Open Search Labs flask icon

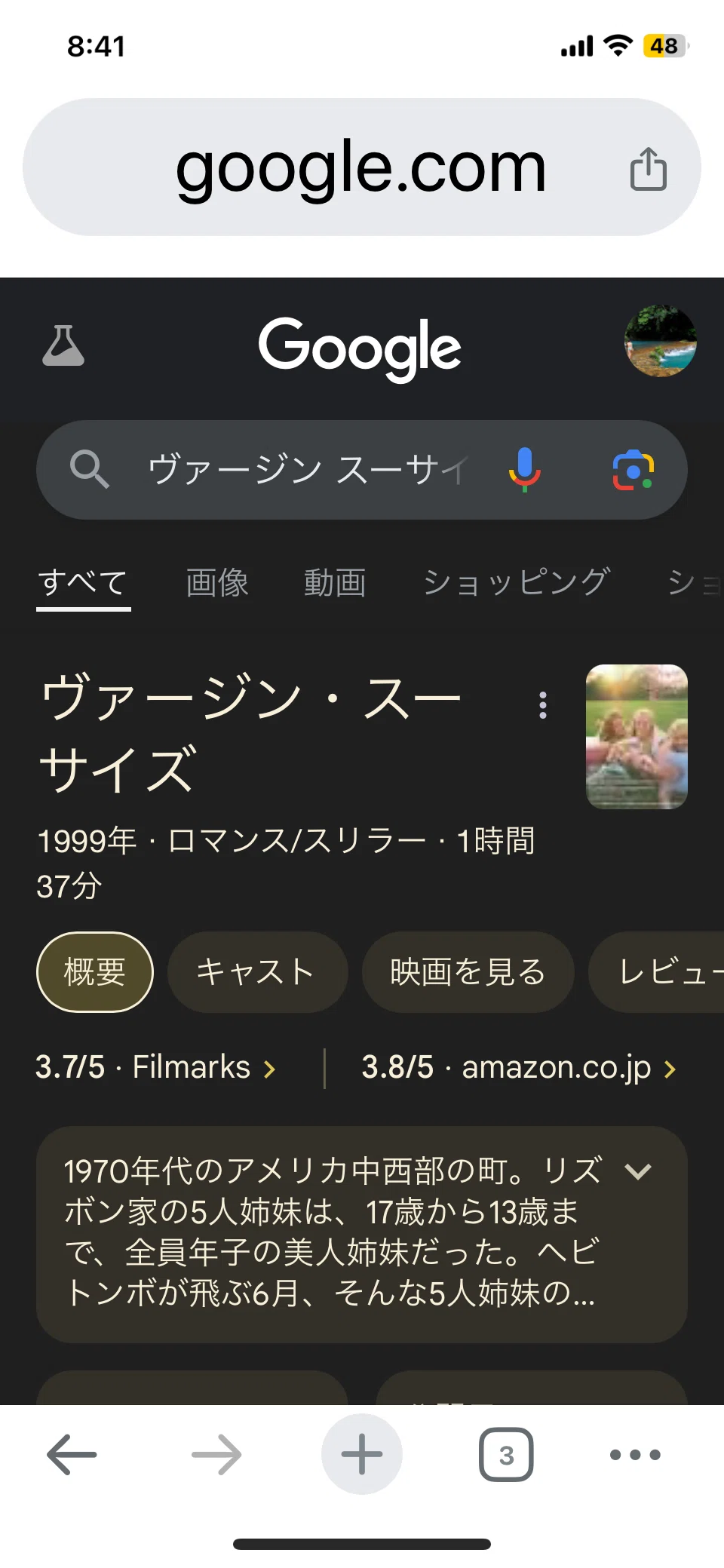(x=63, y=346)
